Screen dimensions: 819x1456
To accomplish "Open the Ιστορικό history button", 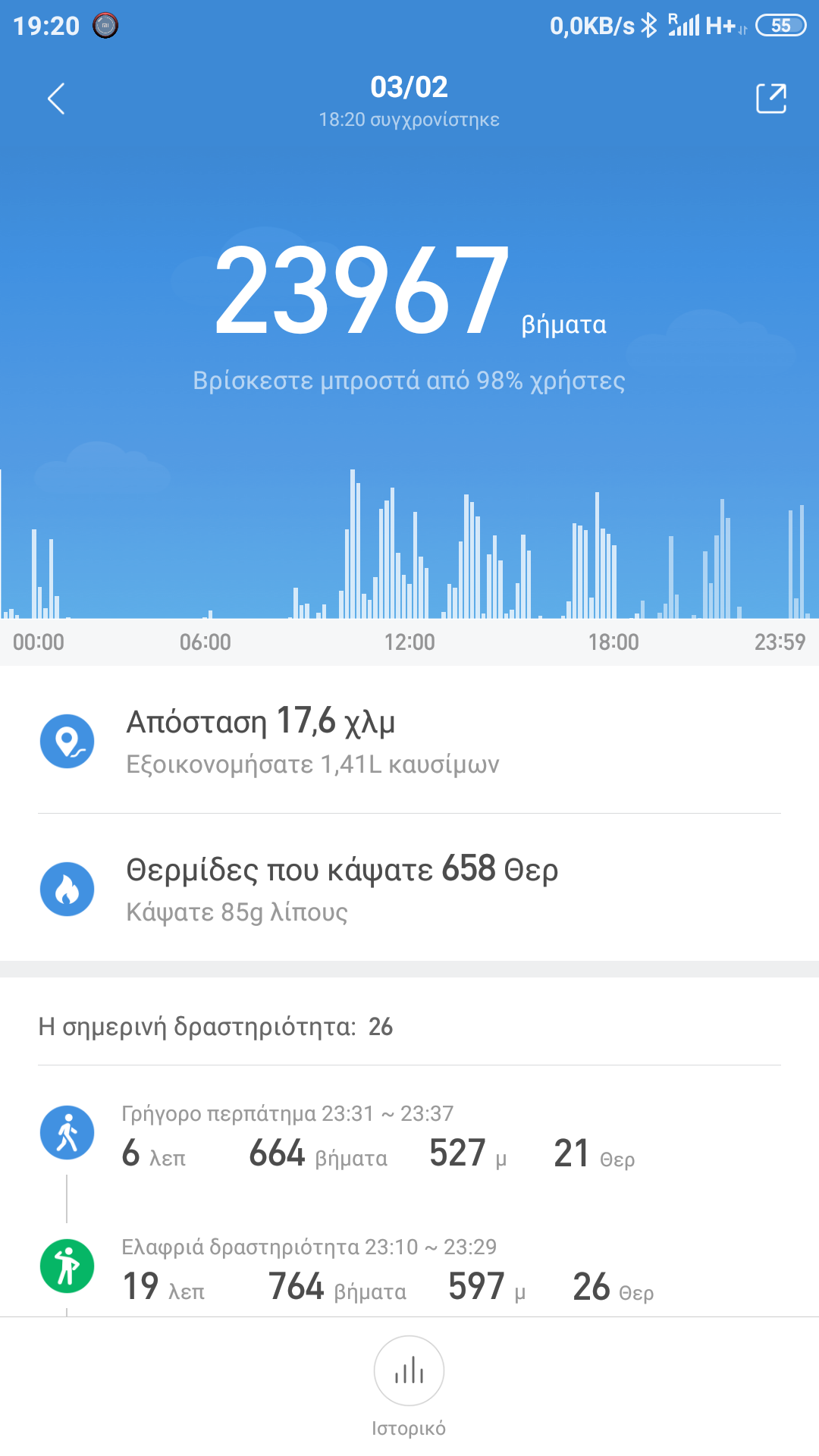I will (x=409, y=1372).
